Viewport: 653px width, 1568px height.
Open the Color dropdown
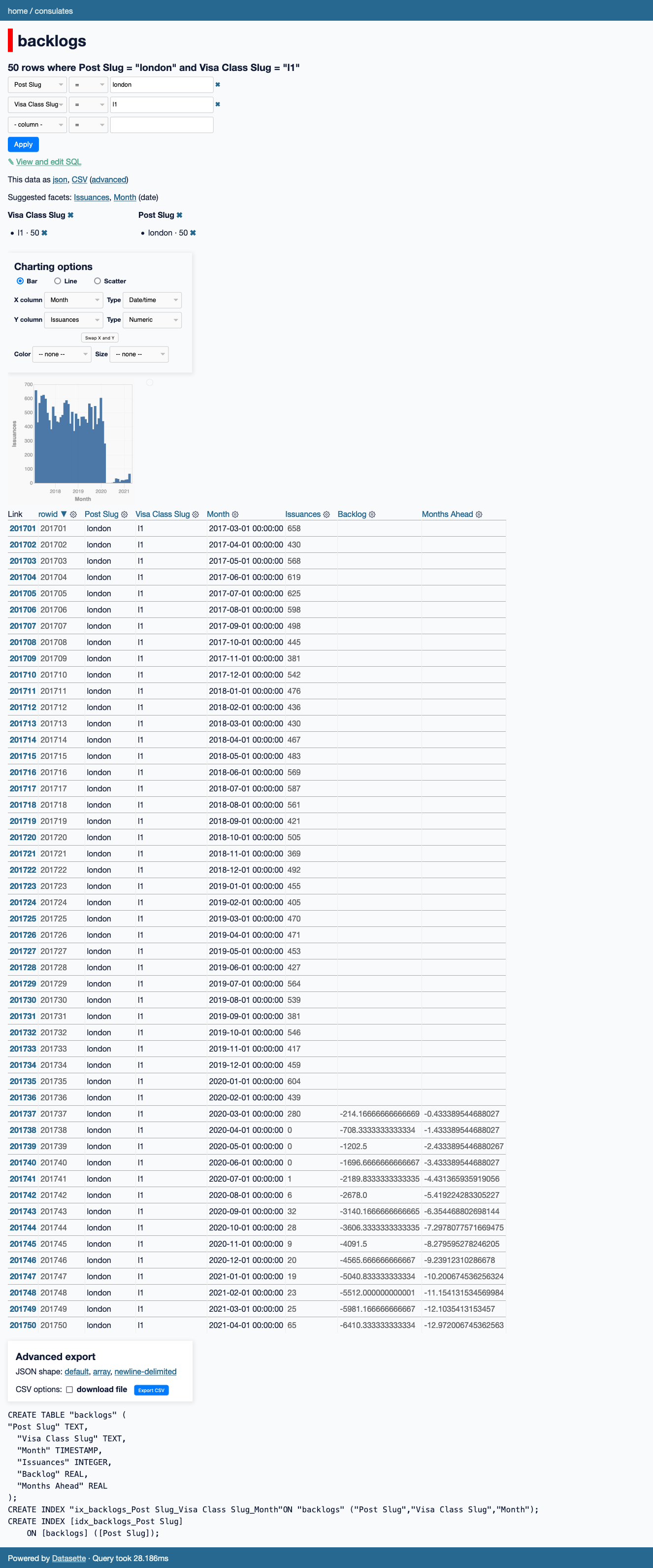point(62,354)
